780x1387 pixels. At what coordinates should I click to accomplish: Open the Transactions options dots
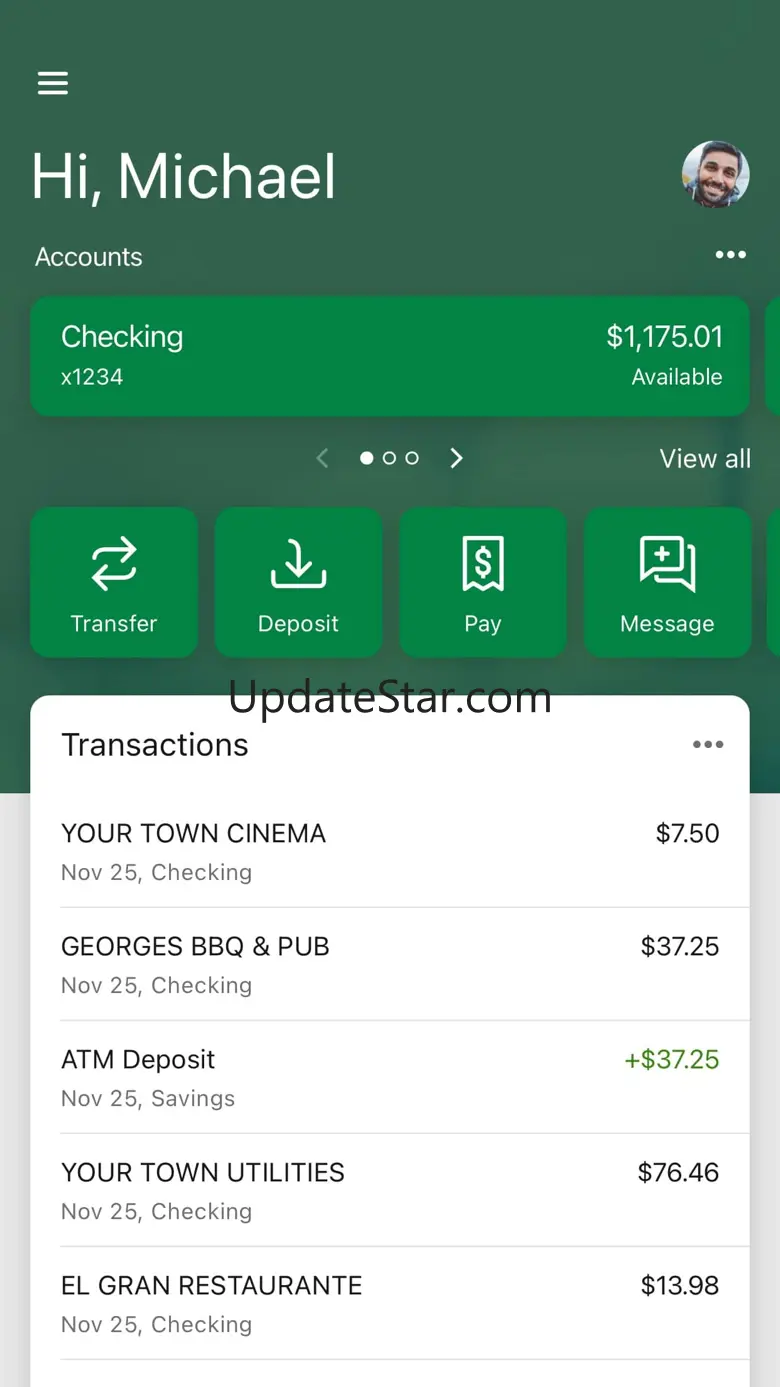pyautogui.click(x=708, y=744)
